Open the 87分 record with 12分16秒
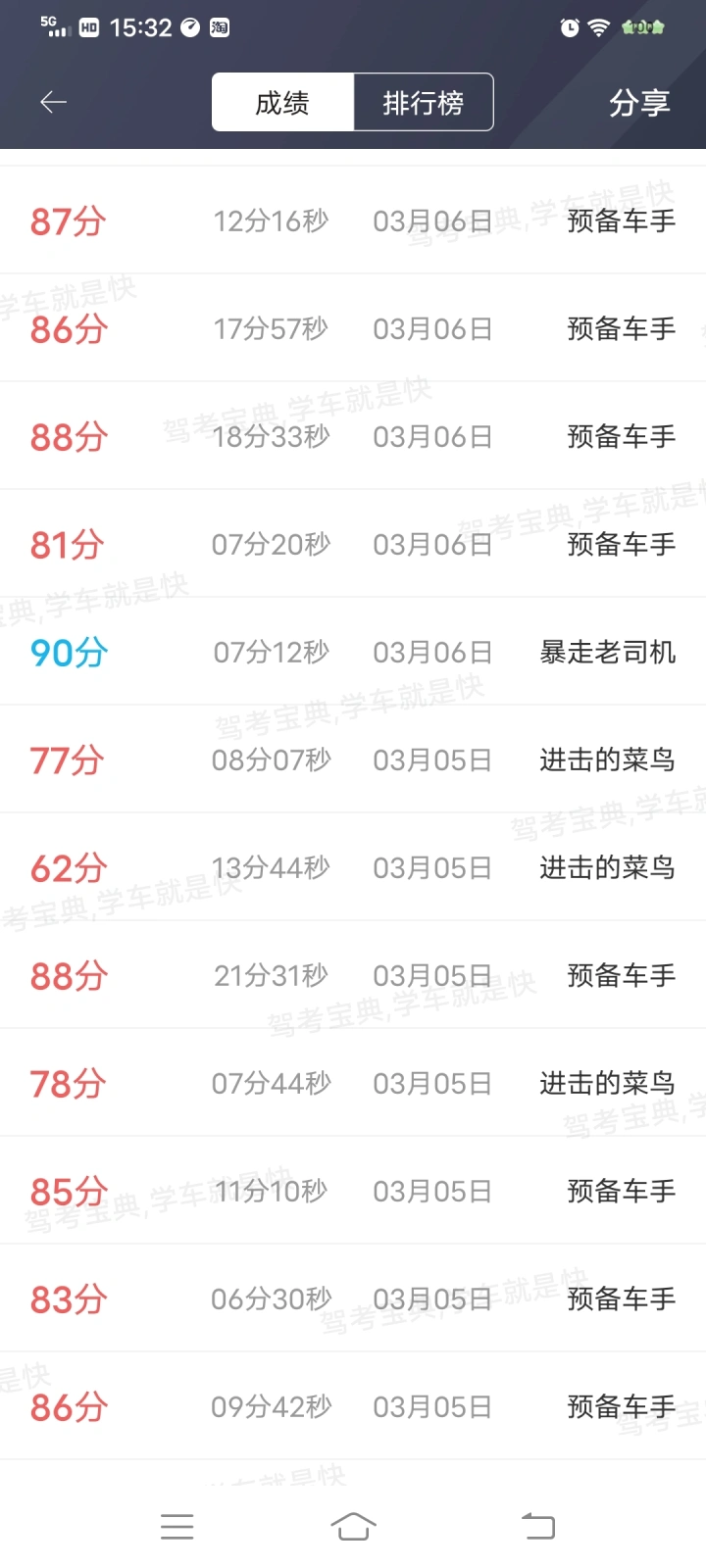The width and height of the screenshot is (706, 1568). (353, 220)
